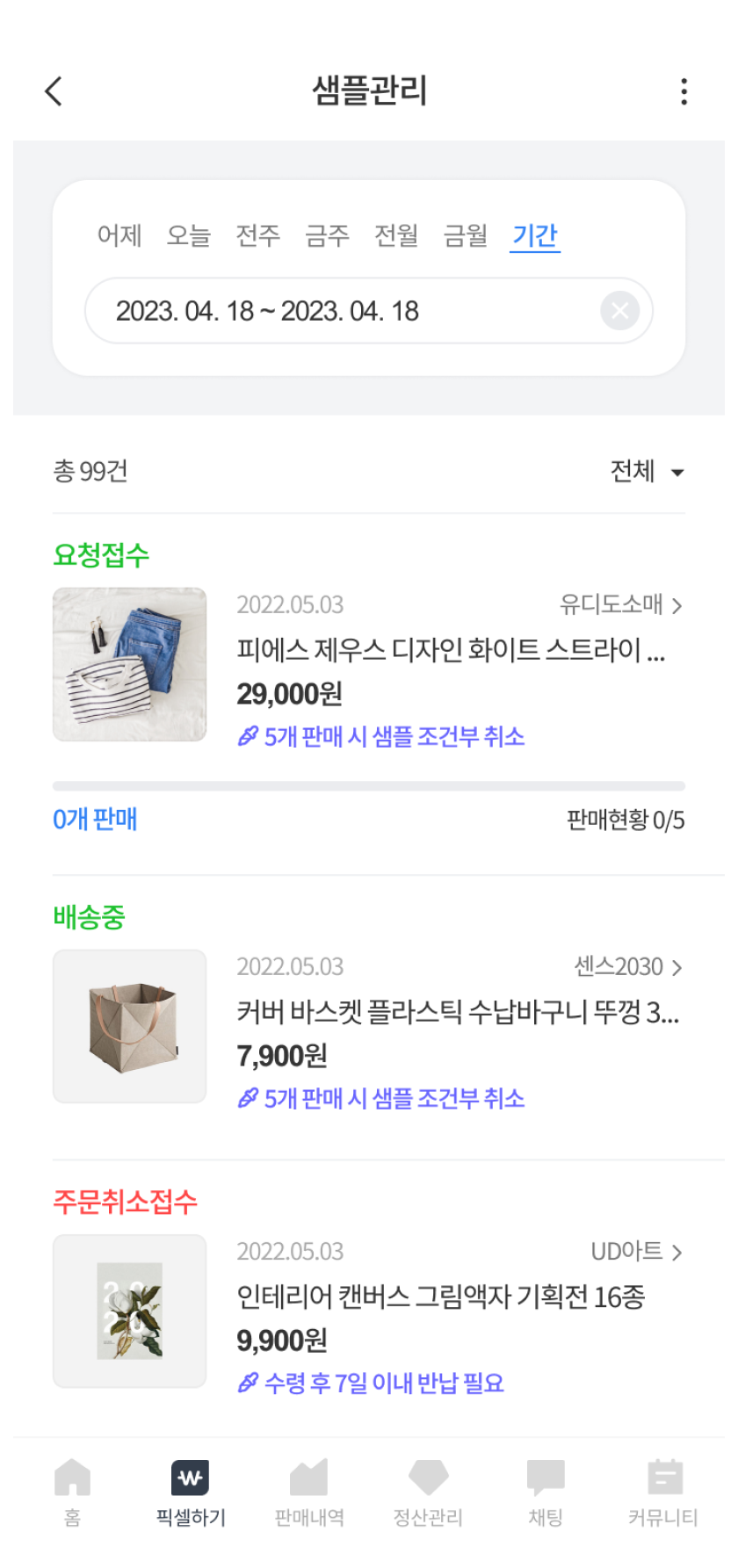Choose the 금주 period filter
Image resolution: width=738 pixels, height=1568 pixels.
[327, 235]
